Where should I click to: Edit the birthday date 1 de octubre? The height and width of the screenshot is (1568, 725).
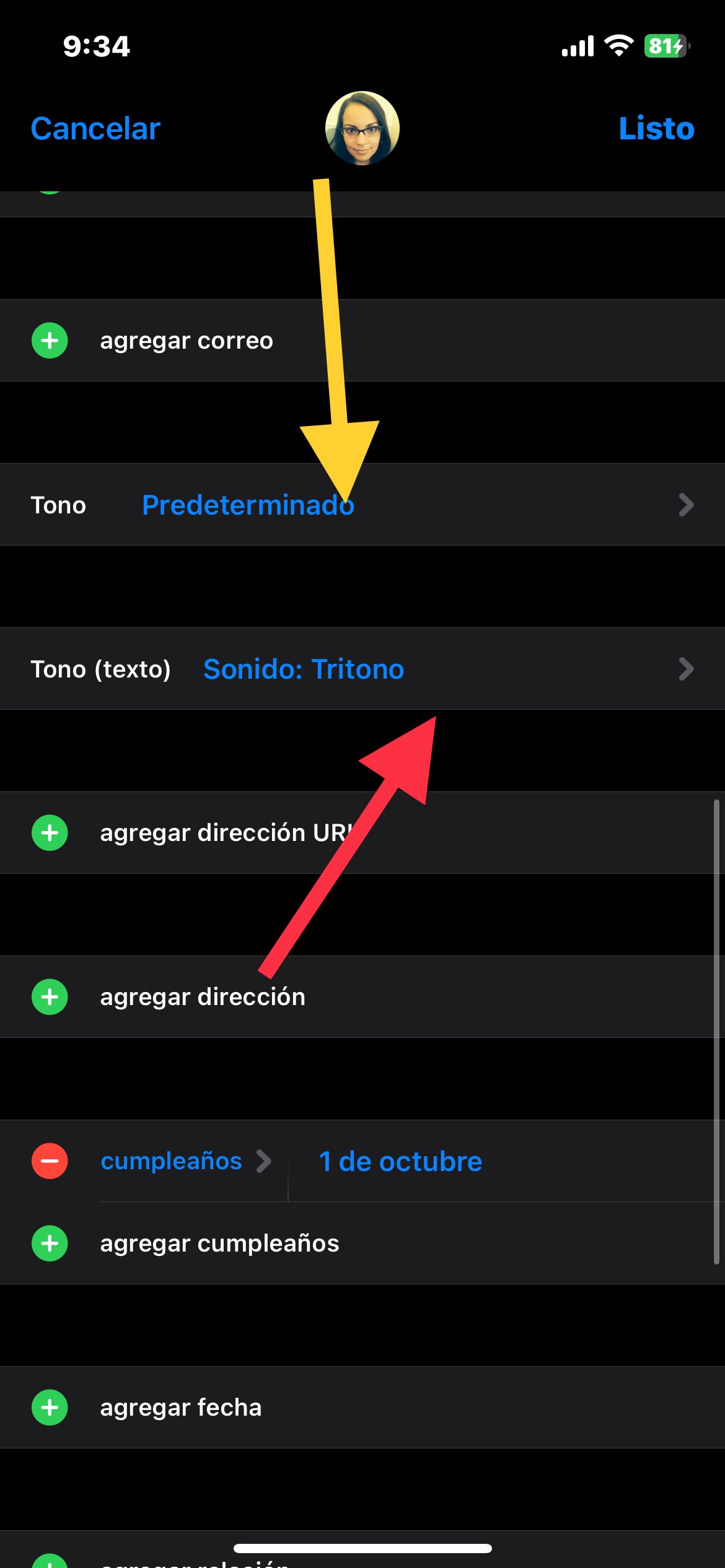(400, 1161)
